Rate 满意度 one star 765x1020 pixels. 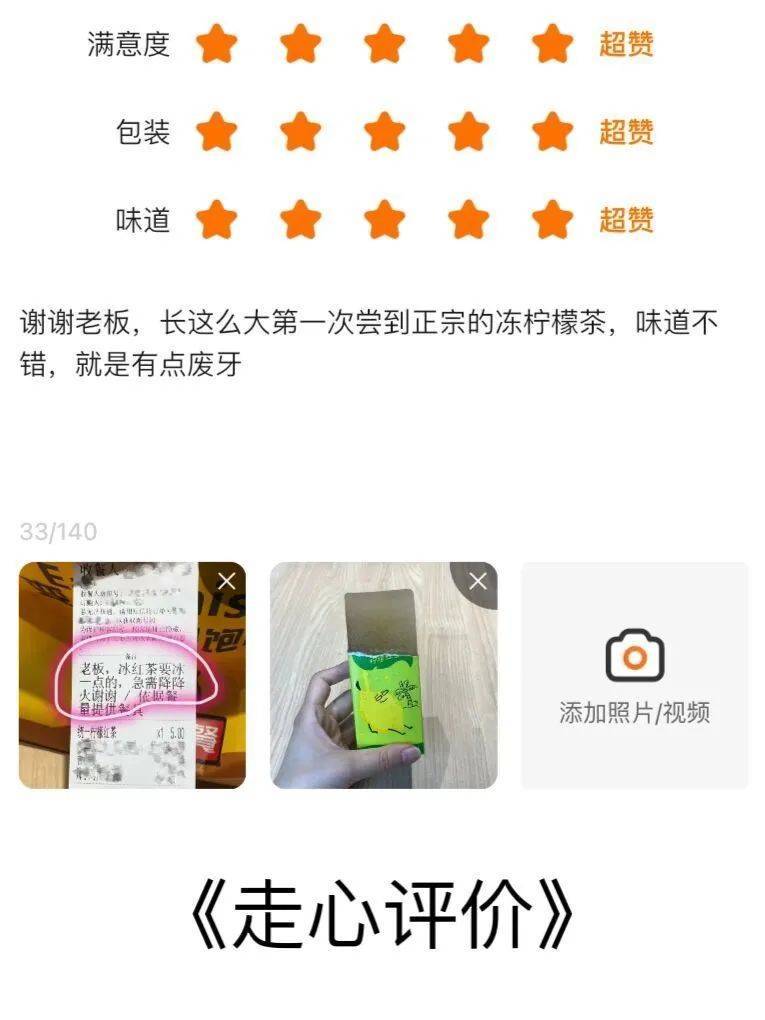point(216,45)
